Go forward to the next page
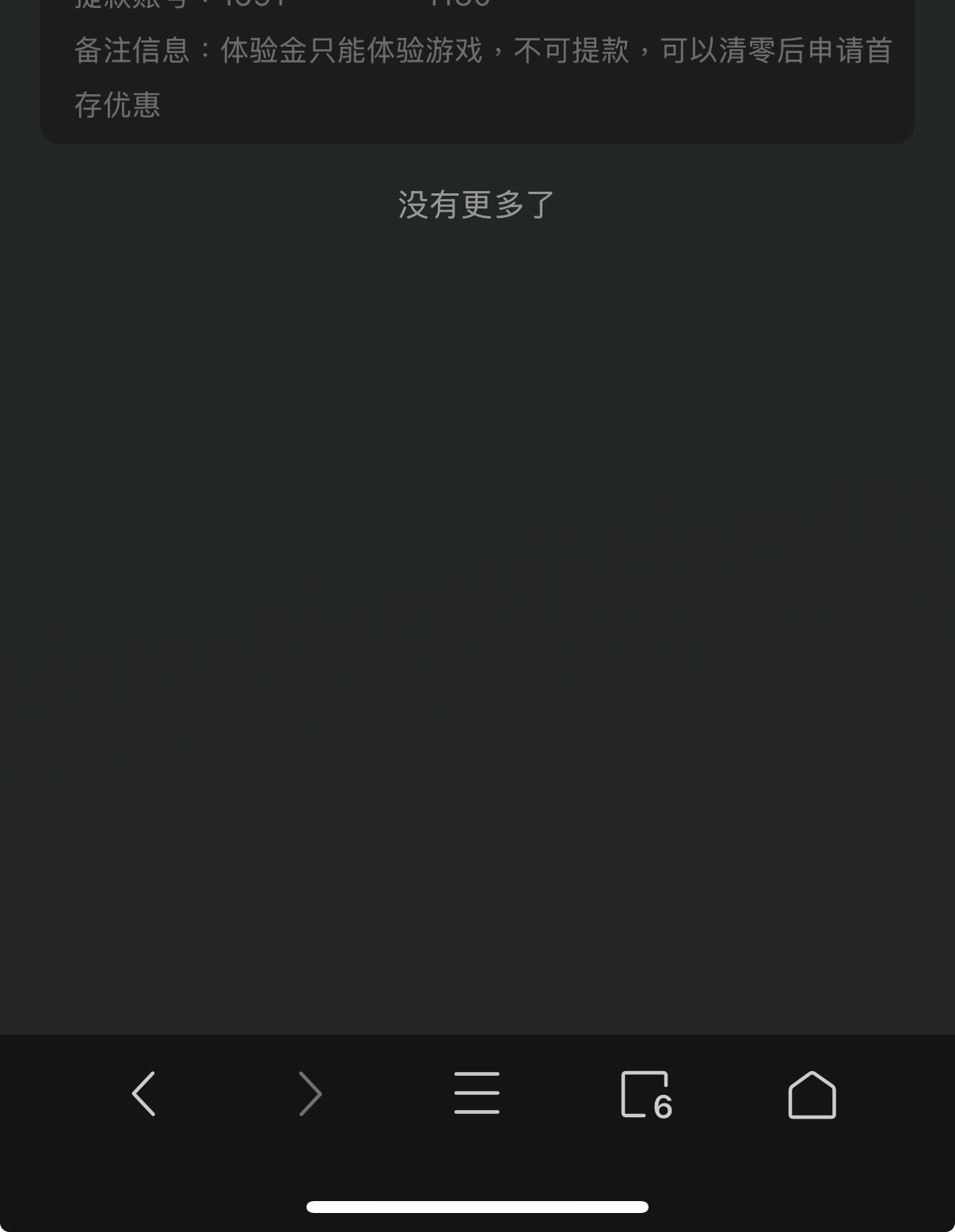The height and width of the screenshot is (1232, 955). pos(310,1094)
